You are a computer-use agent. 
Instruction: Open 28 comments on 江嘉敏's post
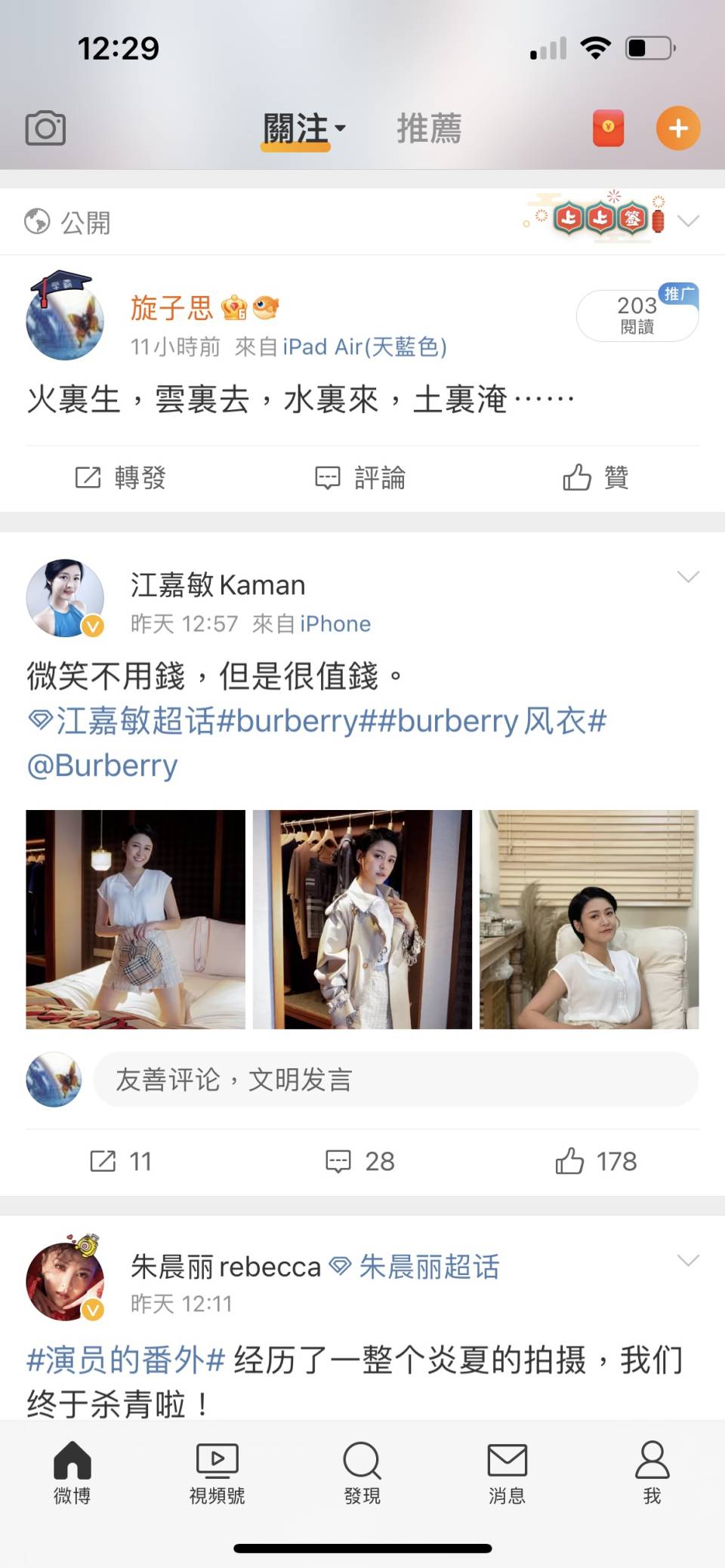point(360,1161)
